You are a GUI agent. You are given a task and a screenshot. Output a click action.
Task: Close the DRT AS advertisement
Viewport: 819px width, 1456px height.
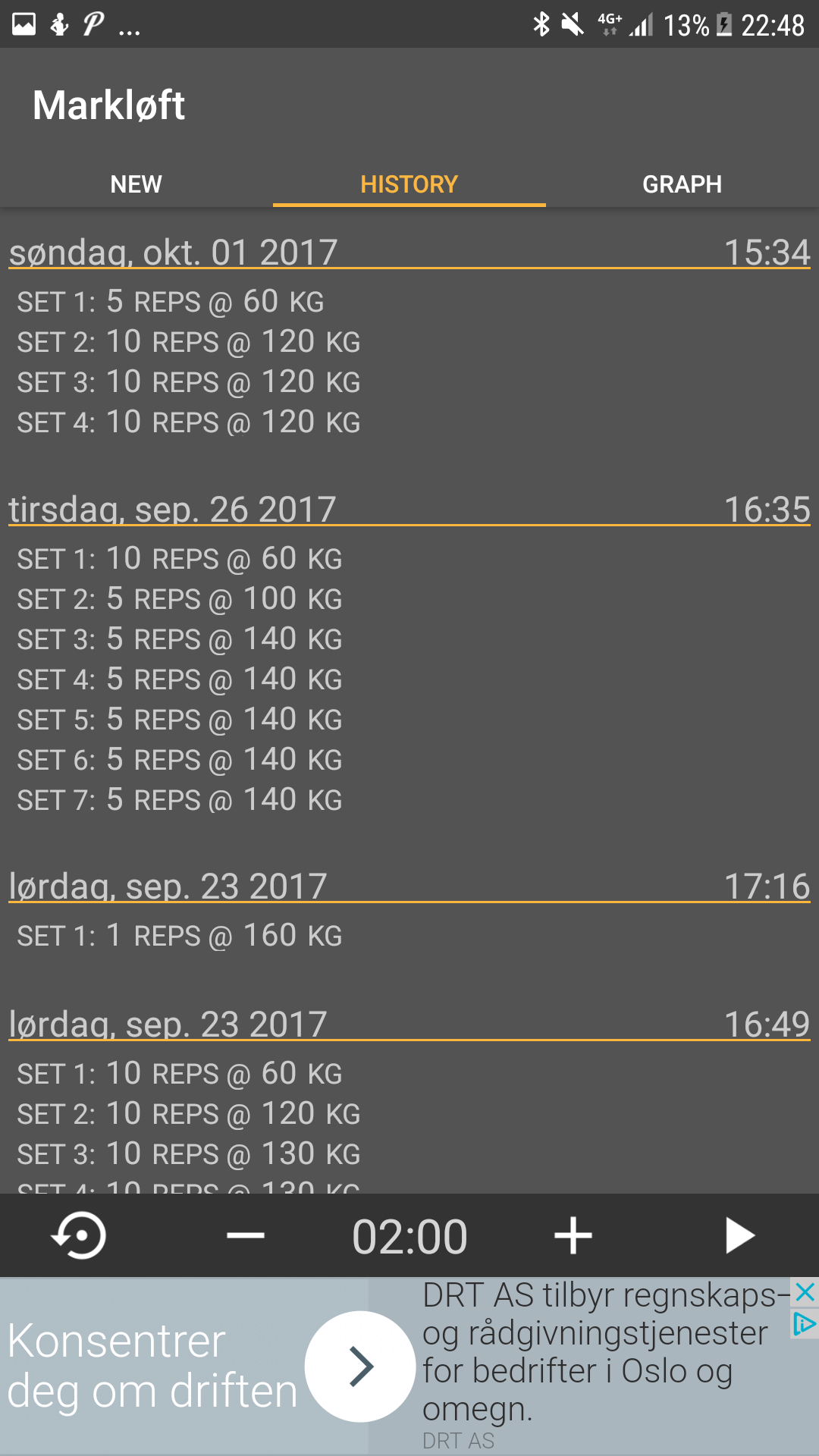(805, 1292)
